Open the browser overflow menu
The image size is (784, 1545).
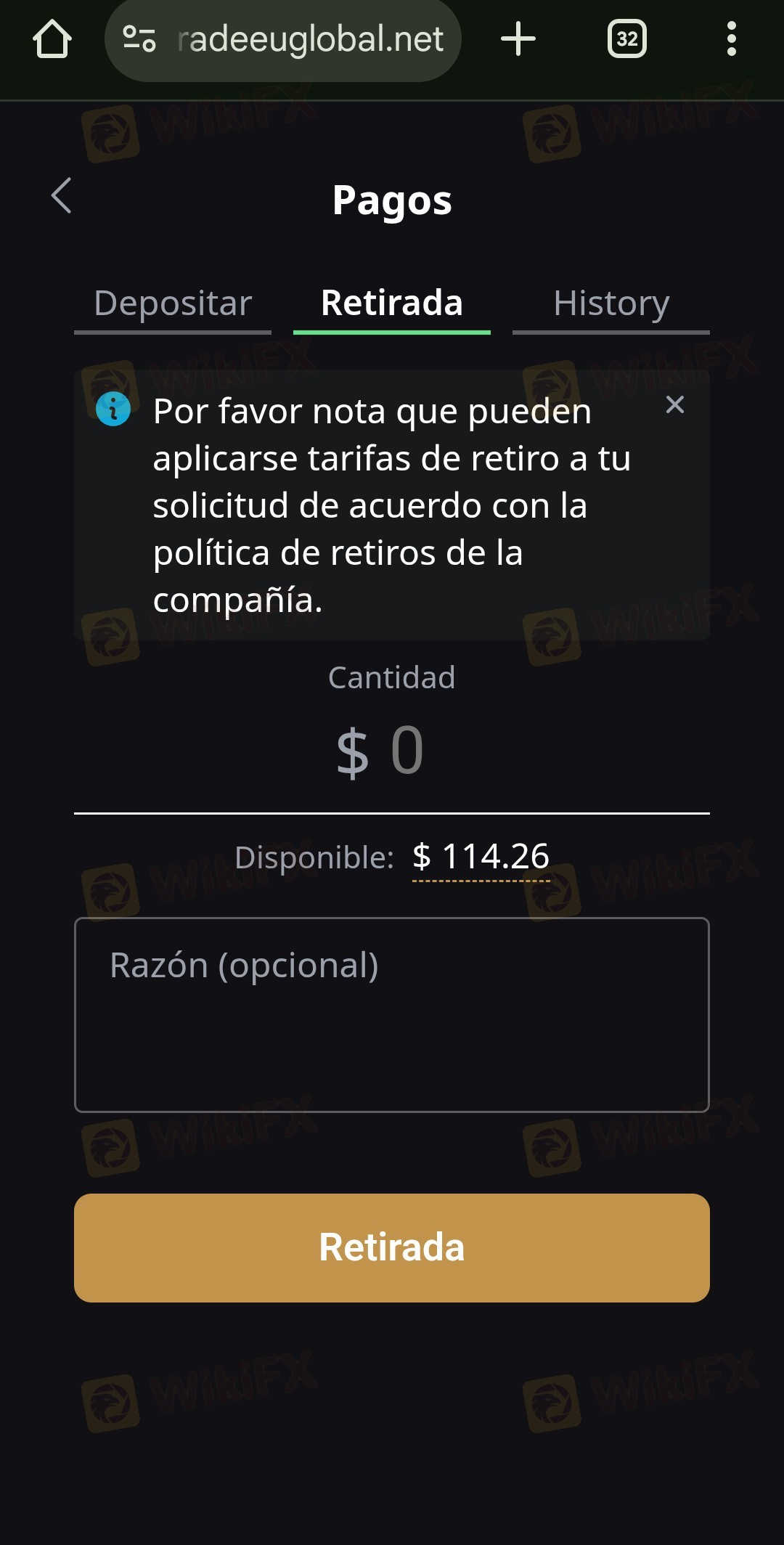click(x=732, y=39)
